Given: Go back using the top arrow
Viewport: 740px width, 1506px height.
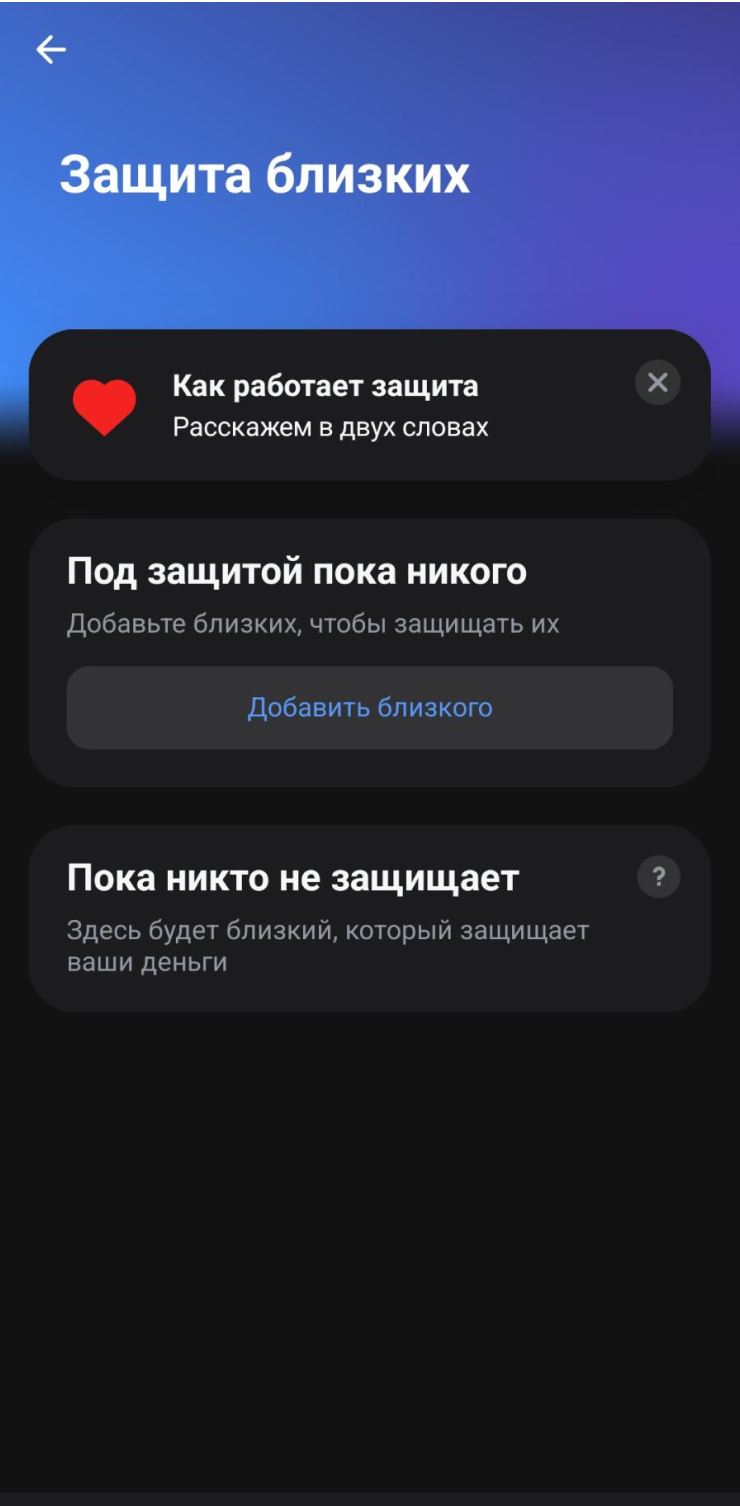Looking at the screenshot, I should coord(51,50).
